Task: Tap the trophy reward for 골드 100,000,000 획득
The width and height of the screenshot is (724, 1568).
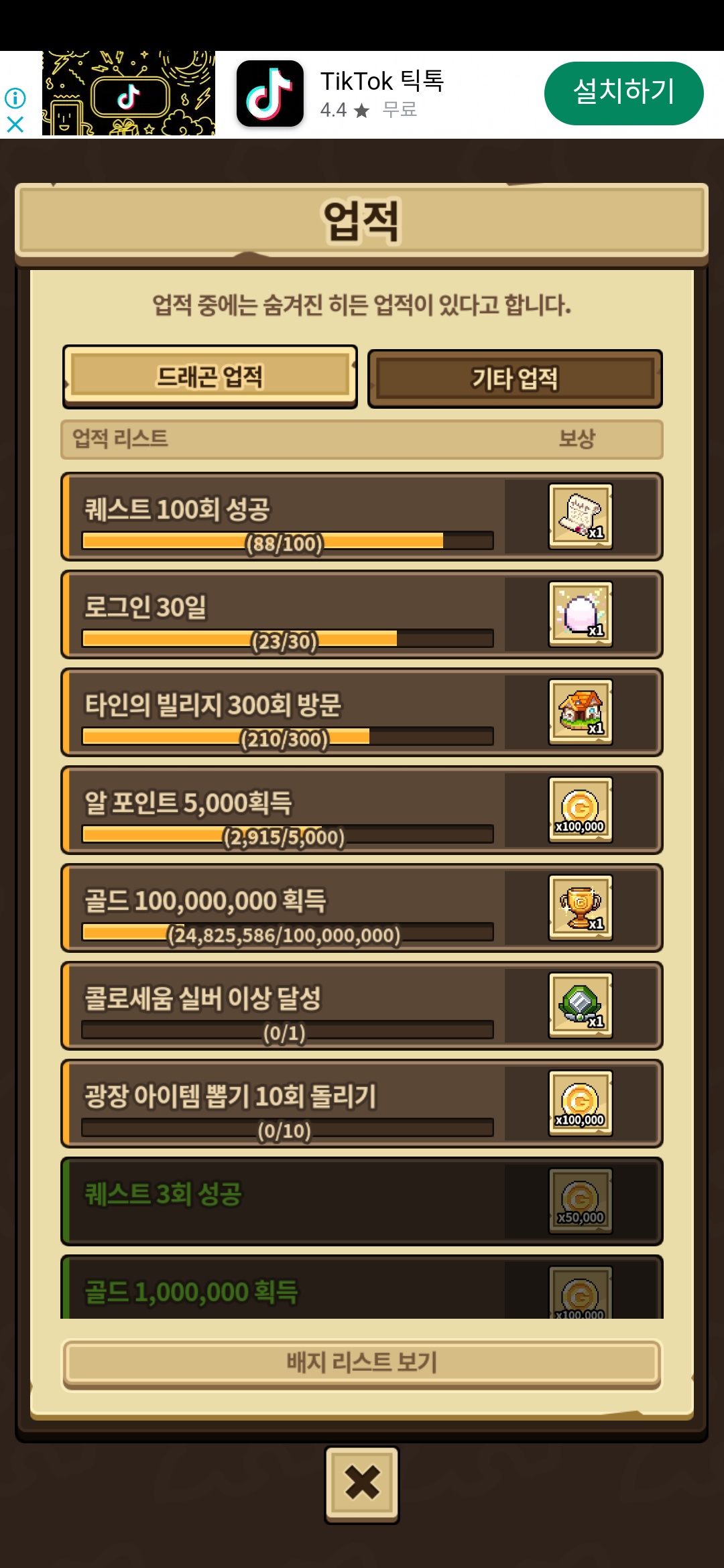Action: pyautogui.click(x=581, y=907)
